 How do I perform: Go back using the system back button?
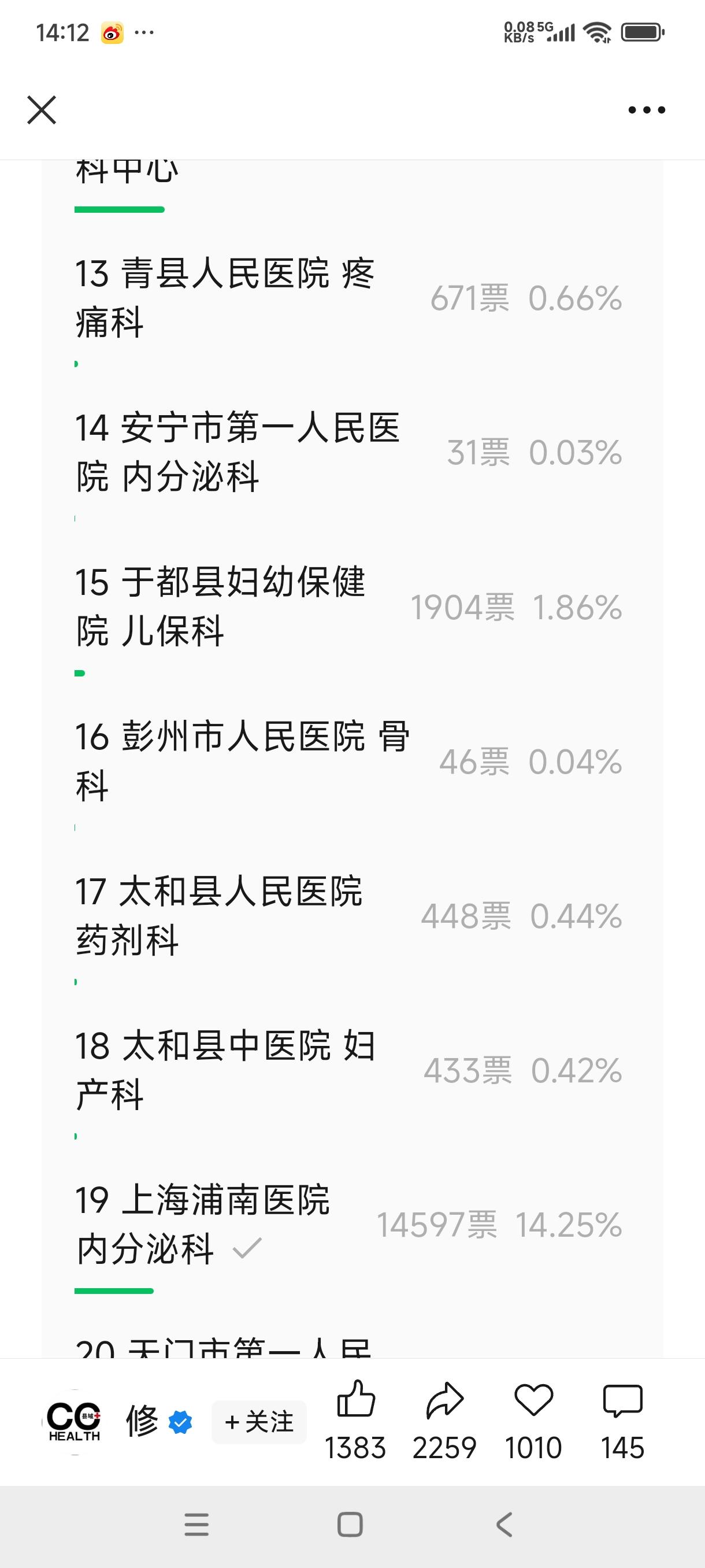point(504,1525)
